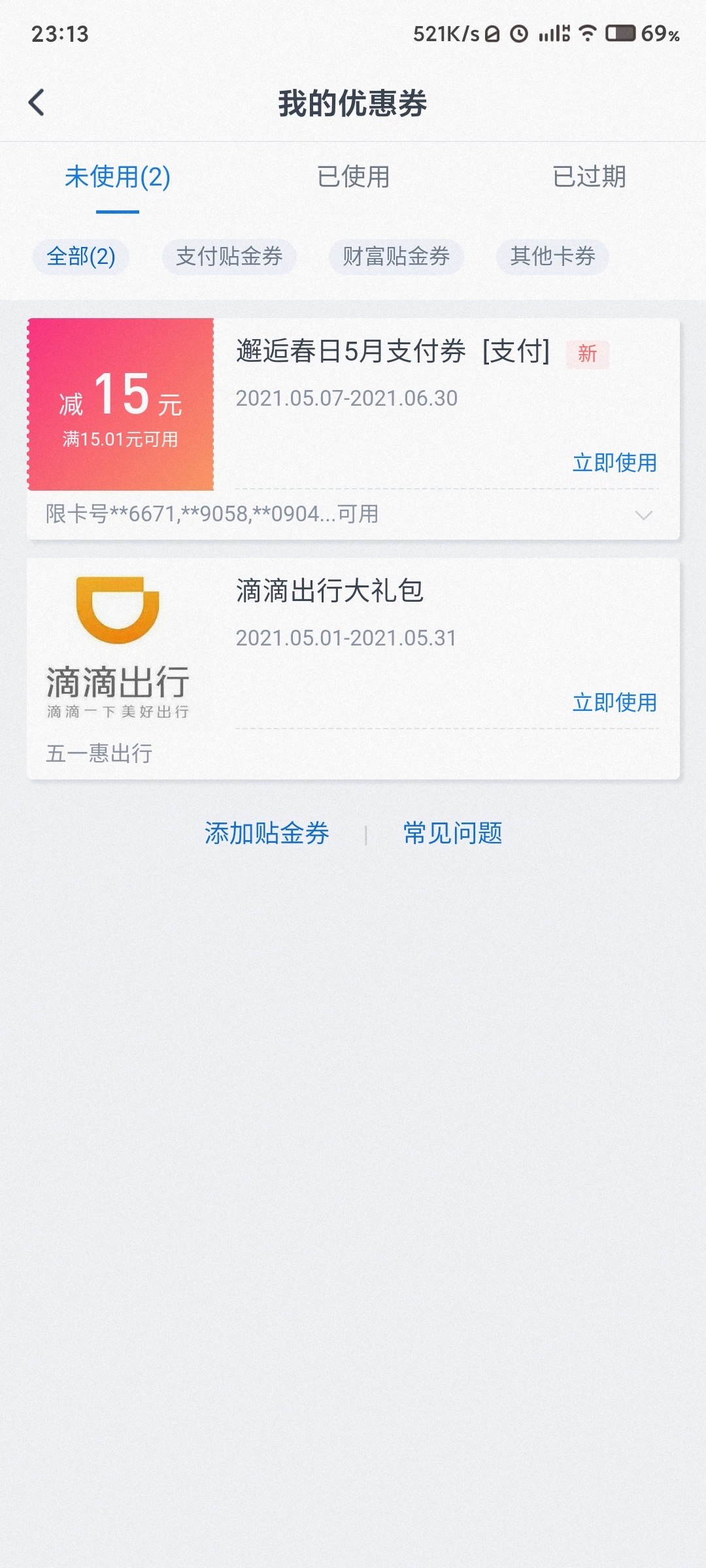This screenshot has width=706, height=1568.
Task: Toggle the 支付贴金券 filter
Action: pos(229,257)
